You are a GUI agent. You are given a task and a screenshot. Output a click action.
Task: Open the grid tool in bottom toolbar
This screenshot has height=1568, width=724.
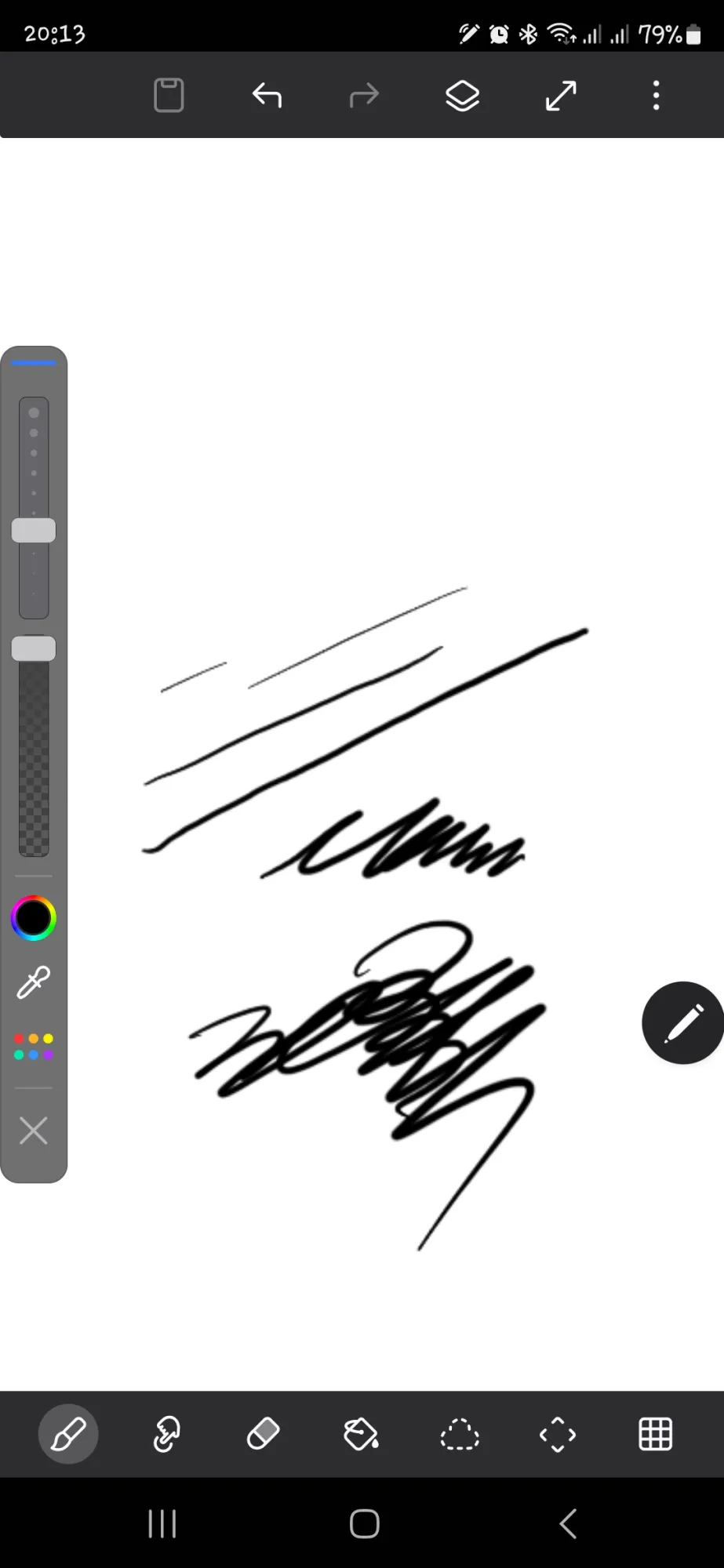[656, 1435]
